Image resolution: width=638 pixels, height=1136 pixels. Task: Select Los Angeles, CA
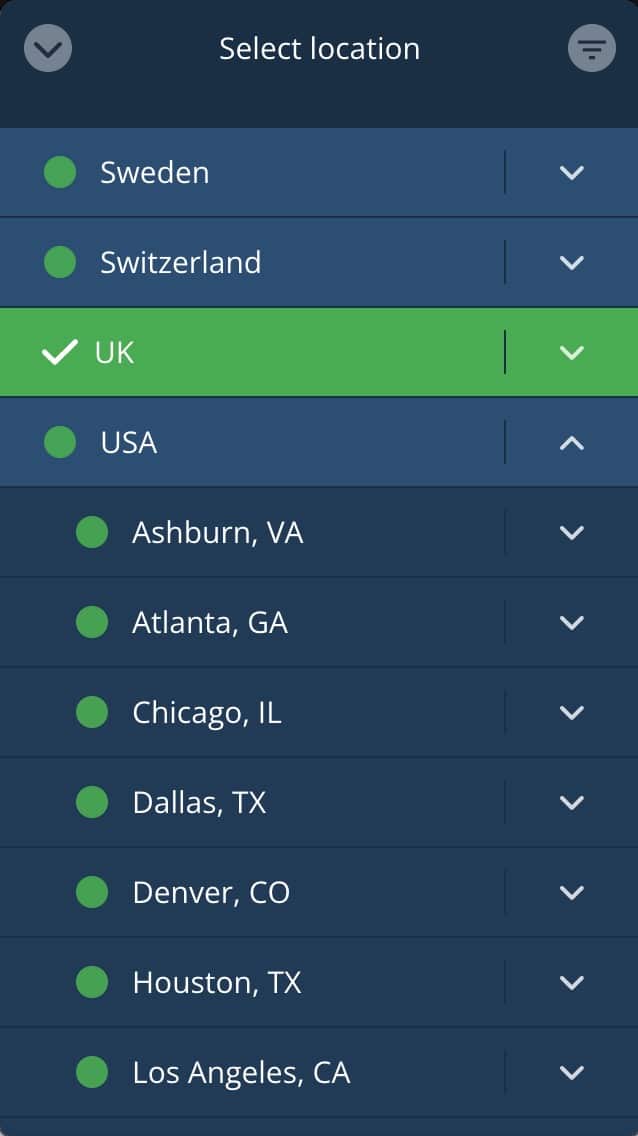[252, 1072]
